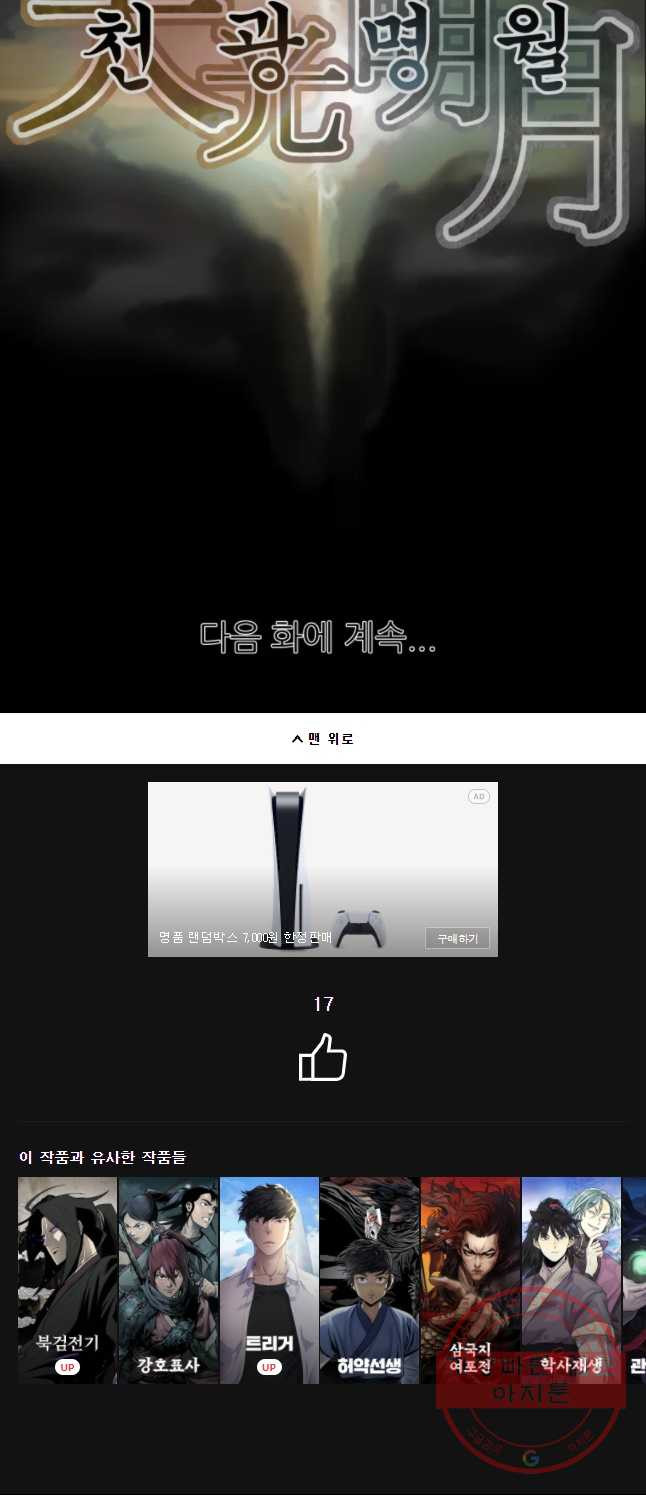Like this episode with thumbs-up icon
646x1495 pixels.
click(323, 1057)
